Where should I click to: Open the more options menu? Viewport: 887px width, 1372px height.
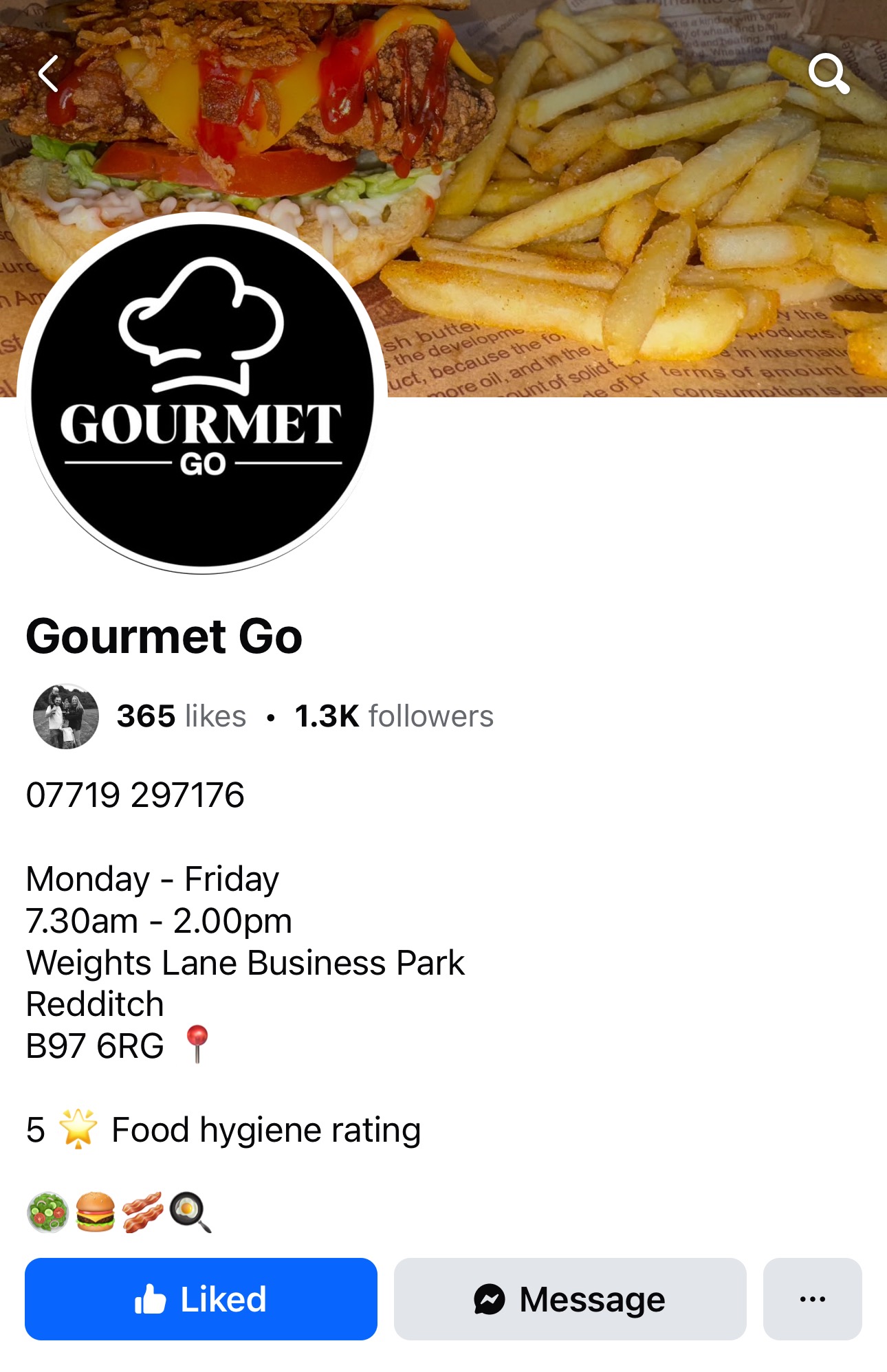tap(812, 1298)
